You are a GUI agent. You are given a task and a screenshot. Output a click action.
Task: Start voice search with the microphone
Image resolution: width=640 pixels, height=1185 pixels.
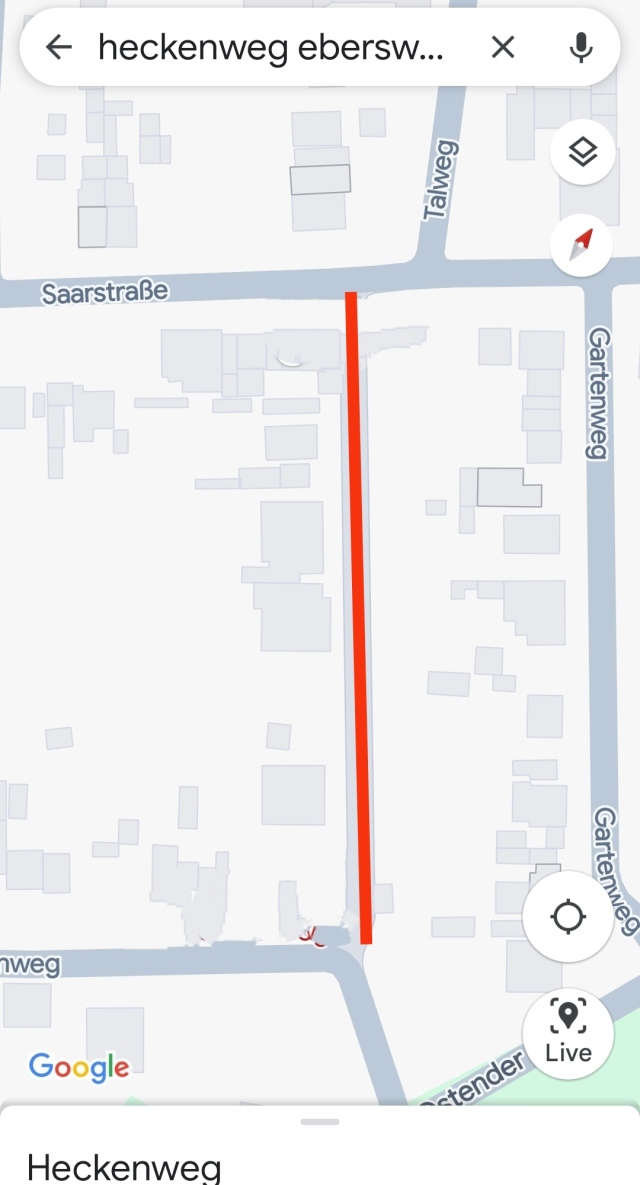click(580, 48)
